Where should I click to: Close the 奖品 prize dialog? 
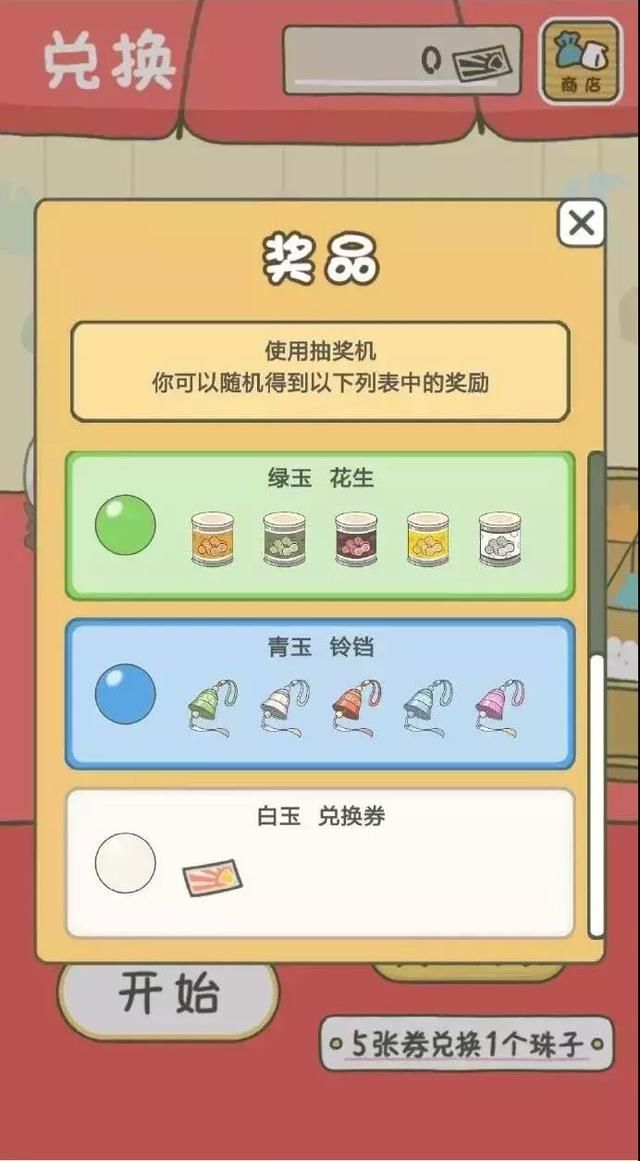coord(581,223)
